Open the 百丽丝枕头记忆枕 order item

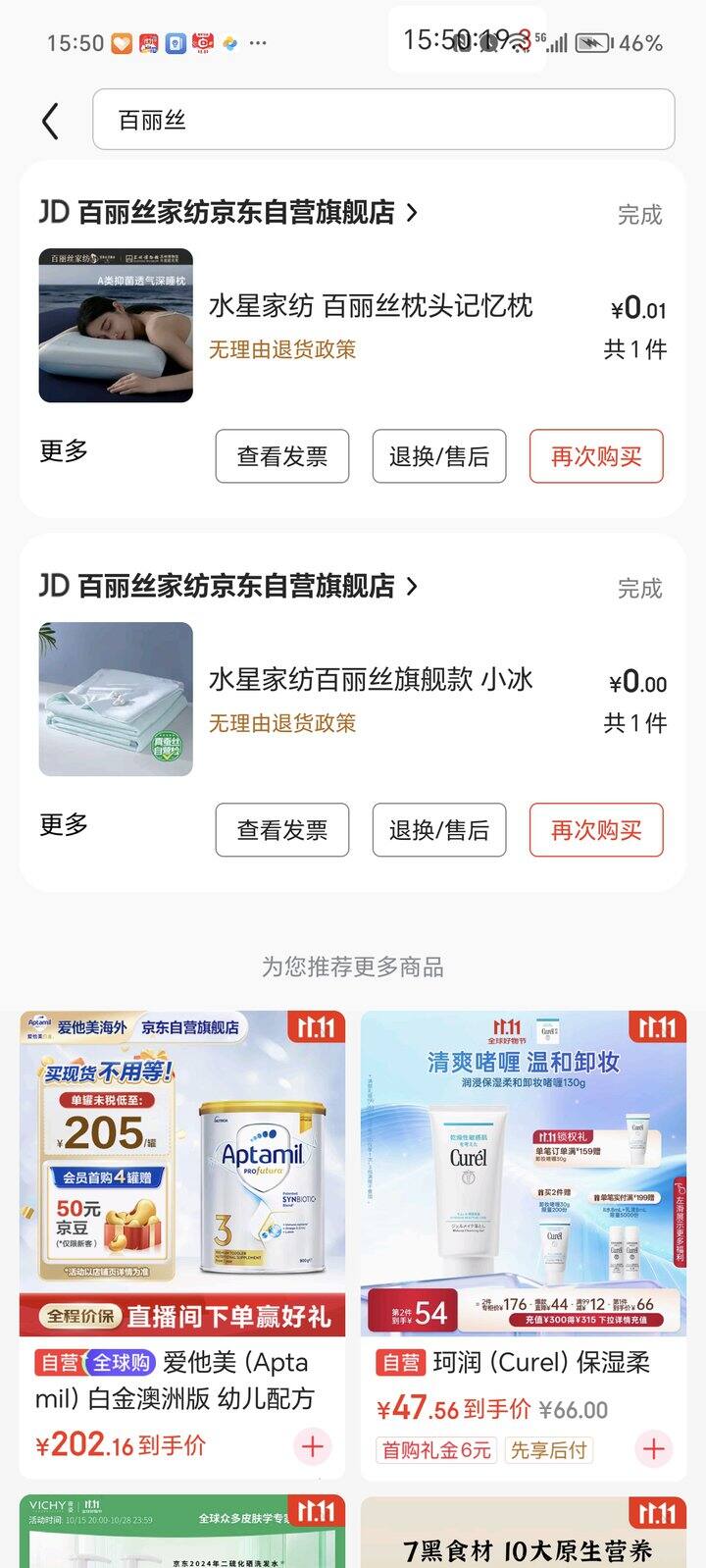371,306
